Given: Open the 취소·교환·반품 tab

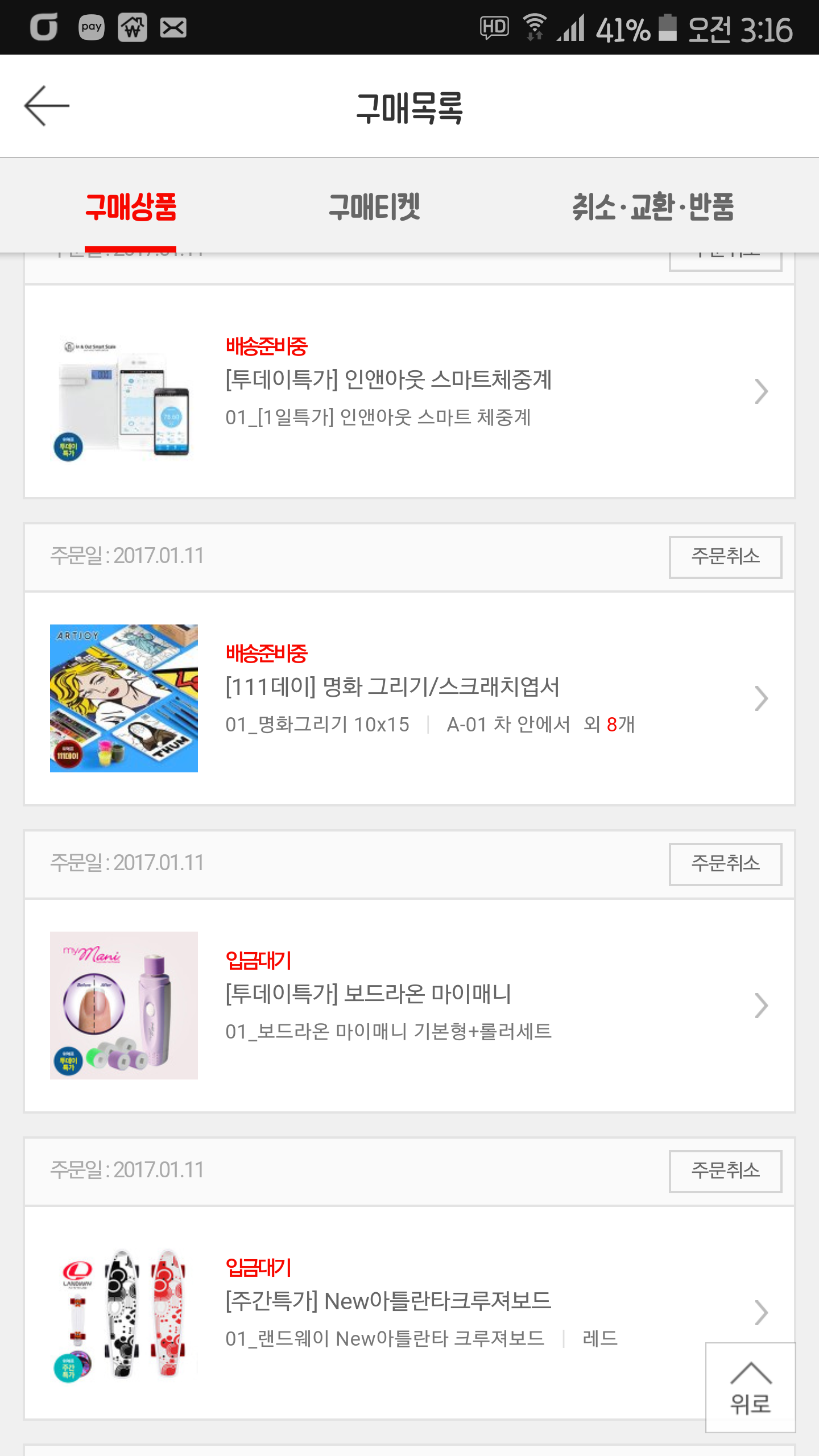Looking at the screenshot, I should 653,207.
